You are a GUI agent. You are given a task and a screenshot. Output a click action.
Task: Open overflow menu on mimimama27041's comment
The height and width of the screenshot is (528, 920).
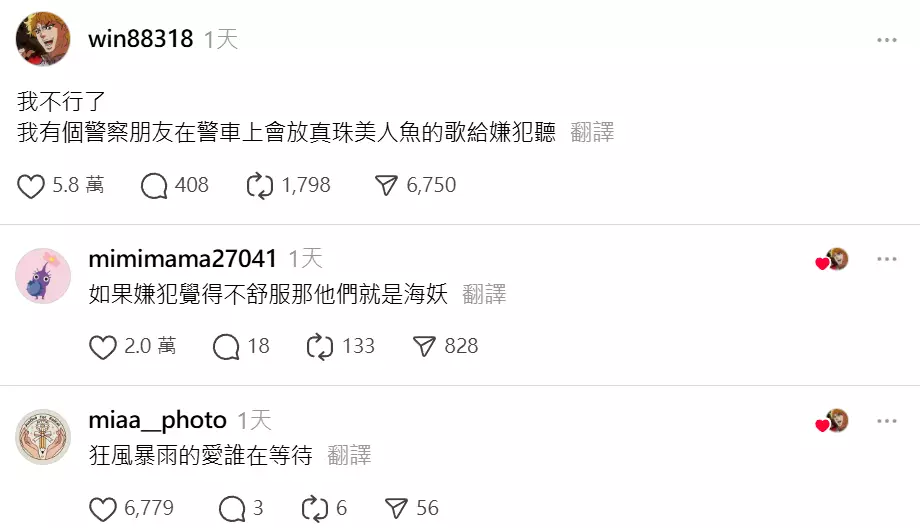coord(886,260)
